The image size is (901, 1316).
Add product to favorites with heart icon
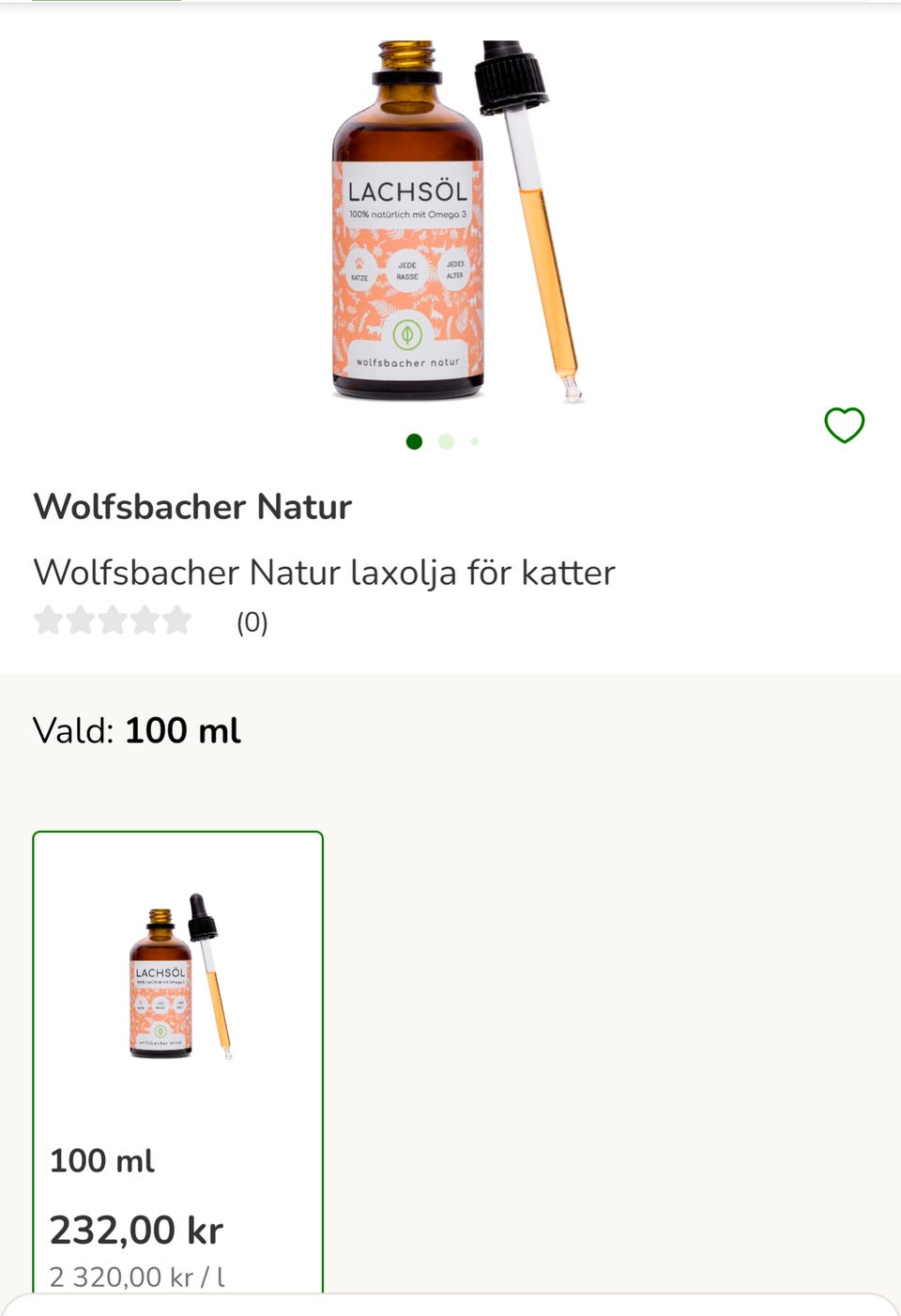pos(844,424)
